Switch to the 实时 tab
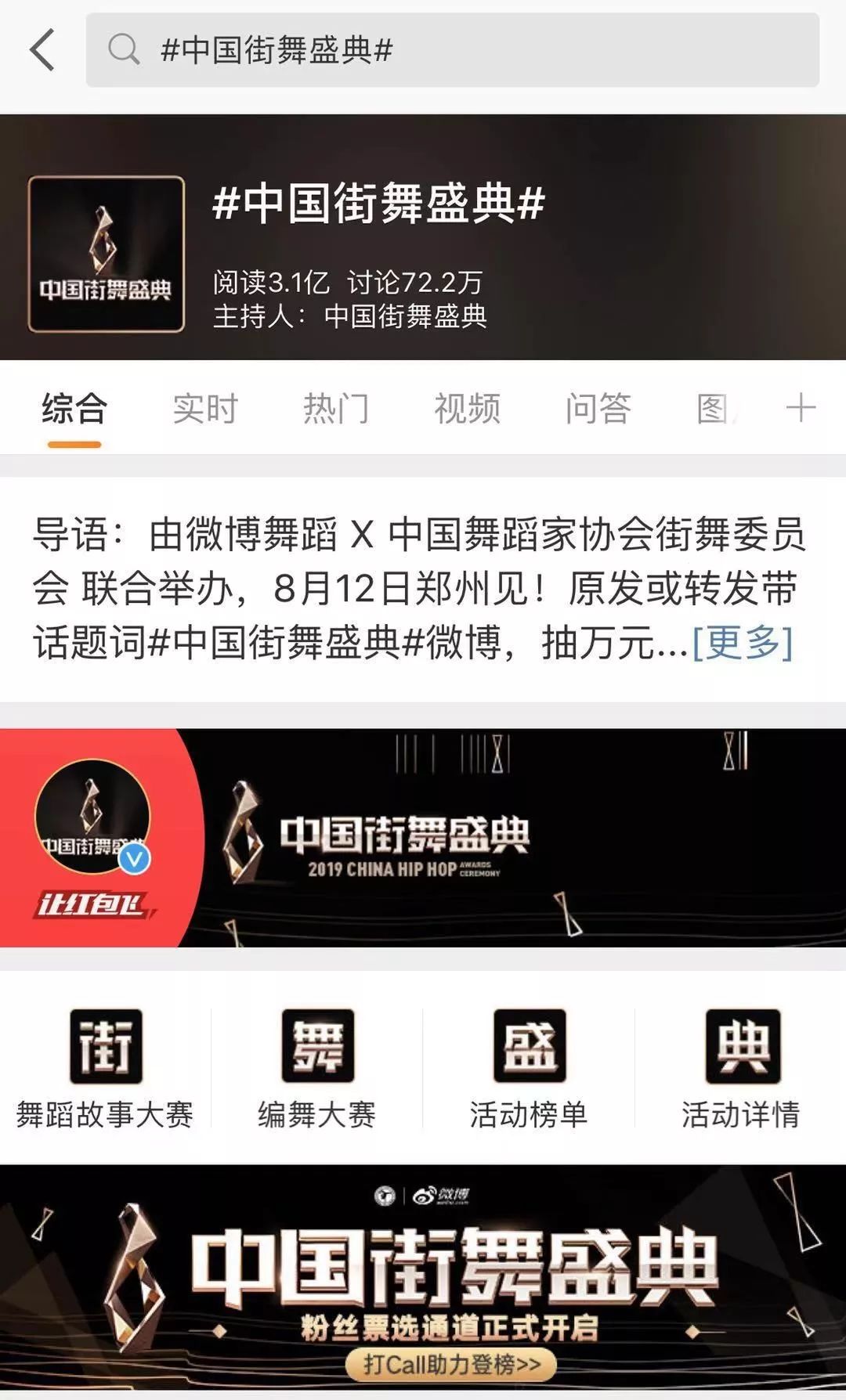846x1400 pixels. pos(205,409)
